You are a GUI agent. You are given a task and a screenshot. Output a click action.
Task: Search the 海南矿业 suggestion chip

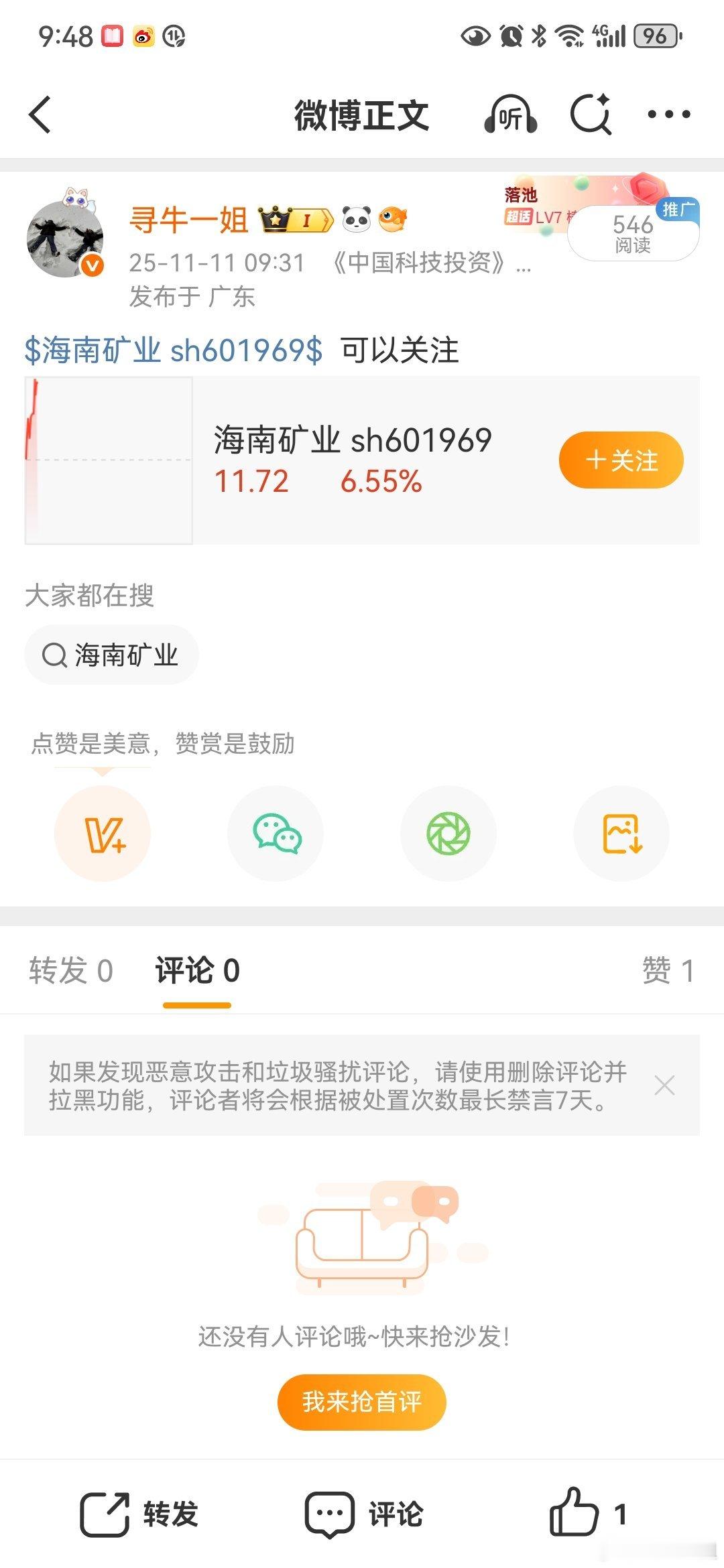click(x=111, y=655)
